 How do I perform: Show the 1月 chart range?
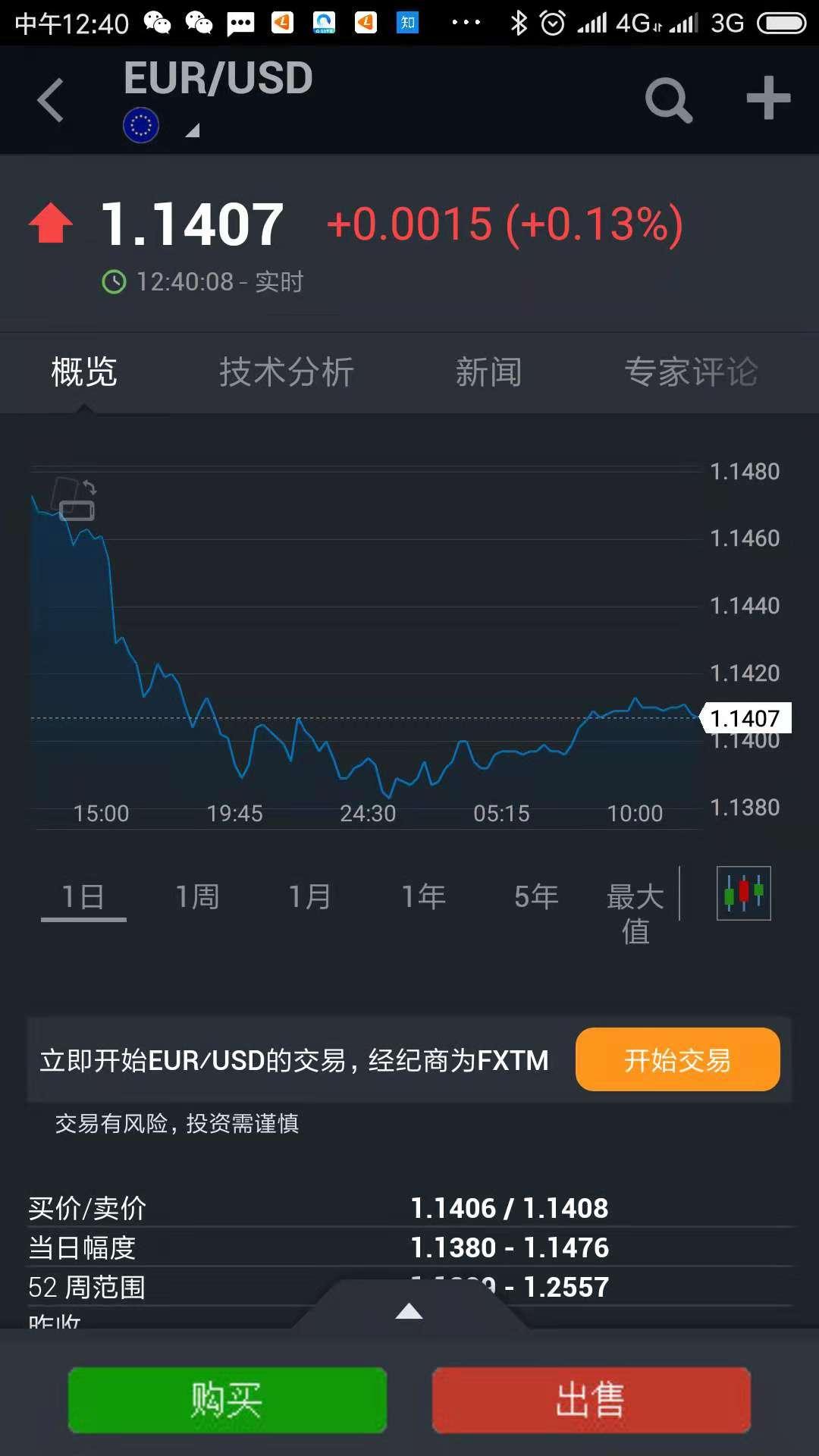click(310, 897)
